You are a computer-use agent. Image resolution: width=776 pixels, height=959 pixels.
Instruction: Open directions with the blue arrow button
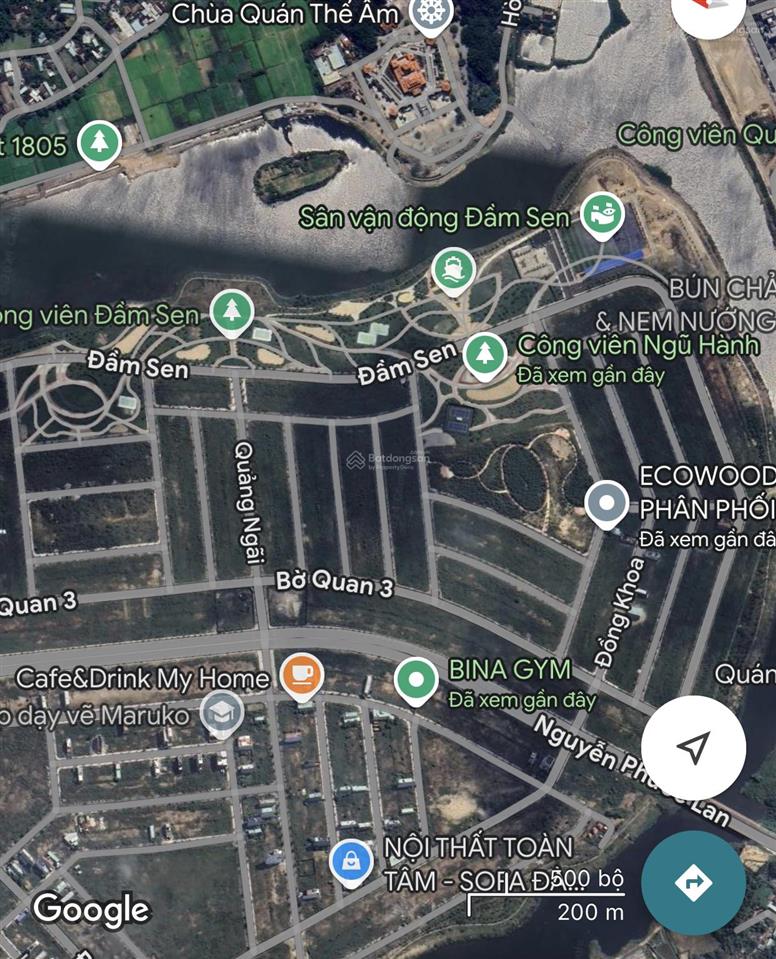(x=693, y=882)
